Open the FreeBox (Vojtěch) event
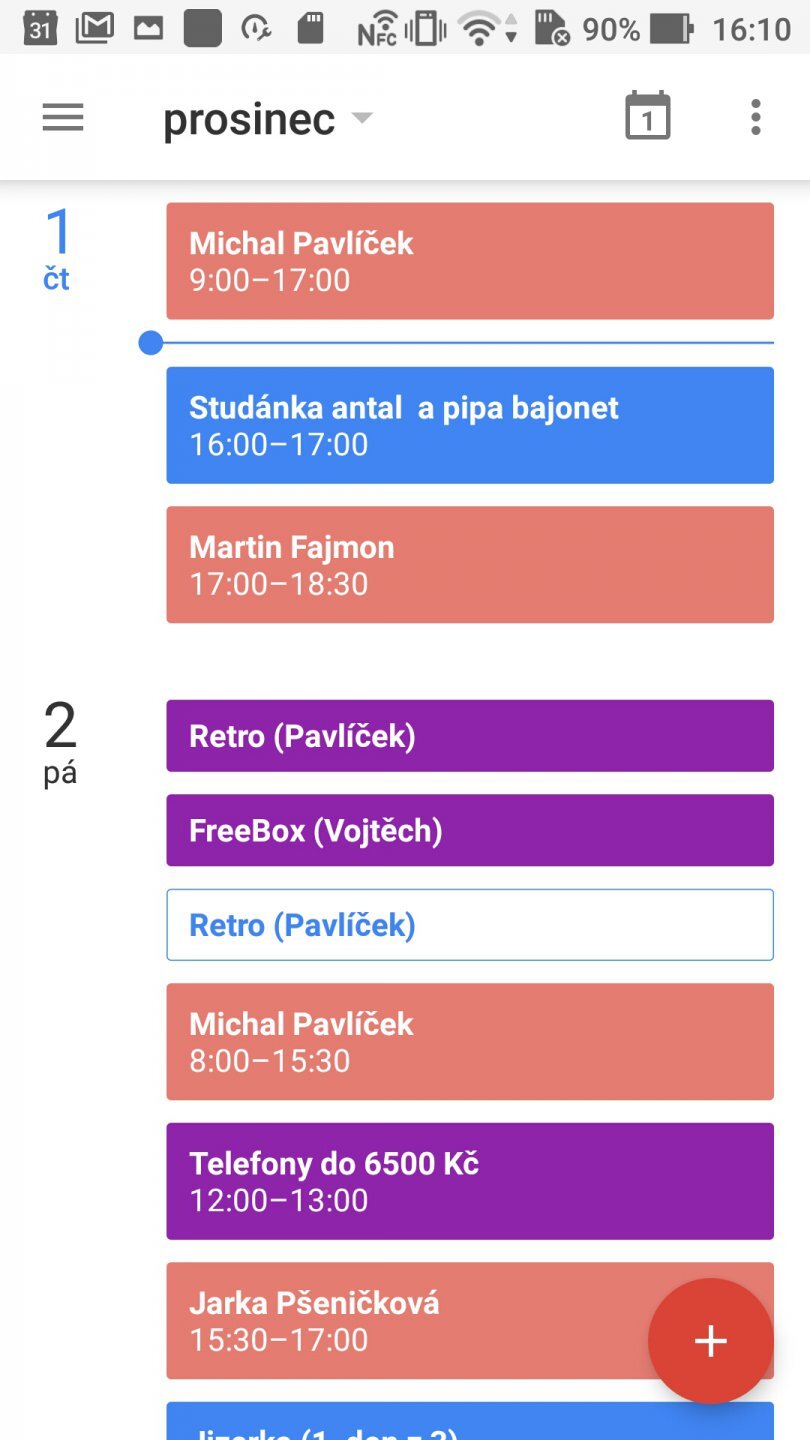The image size is (810, 1440). 469,830
